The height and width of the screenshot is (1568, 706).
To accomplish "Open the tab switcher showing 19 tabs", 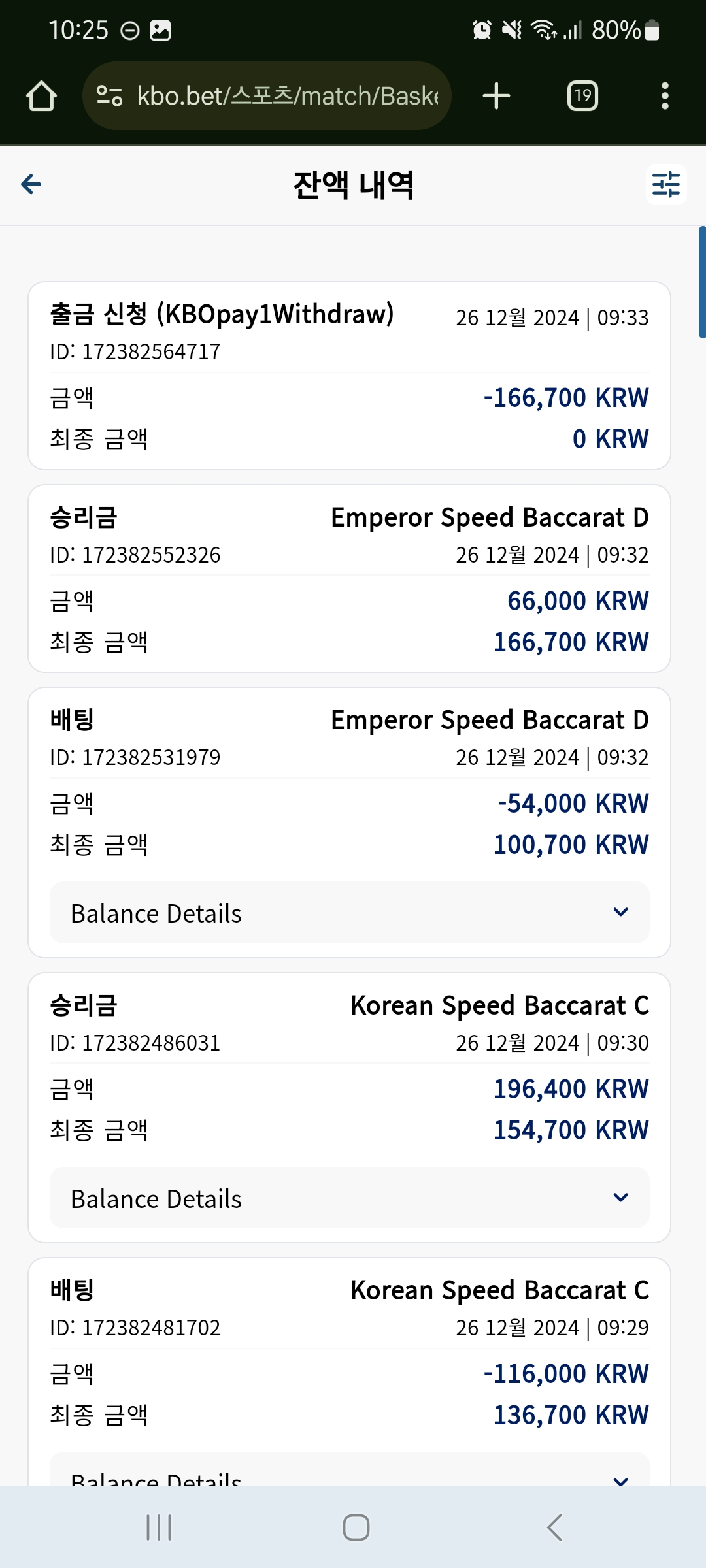I will point(582,96).
